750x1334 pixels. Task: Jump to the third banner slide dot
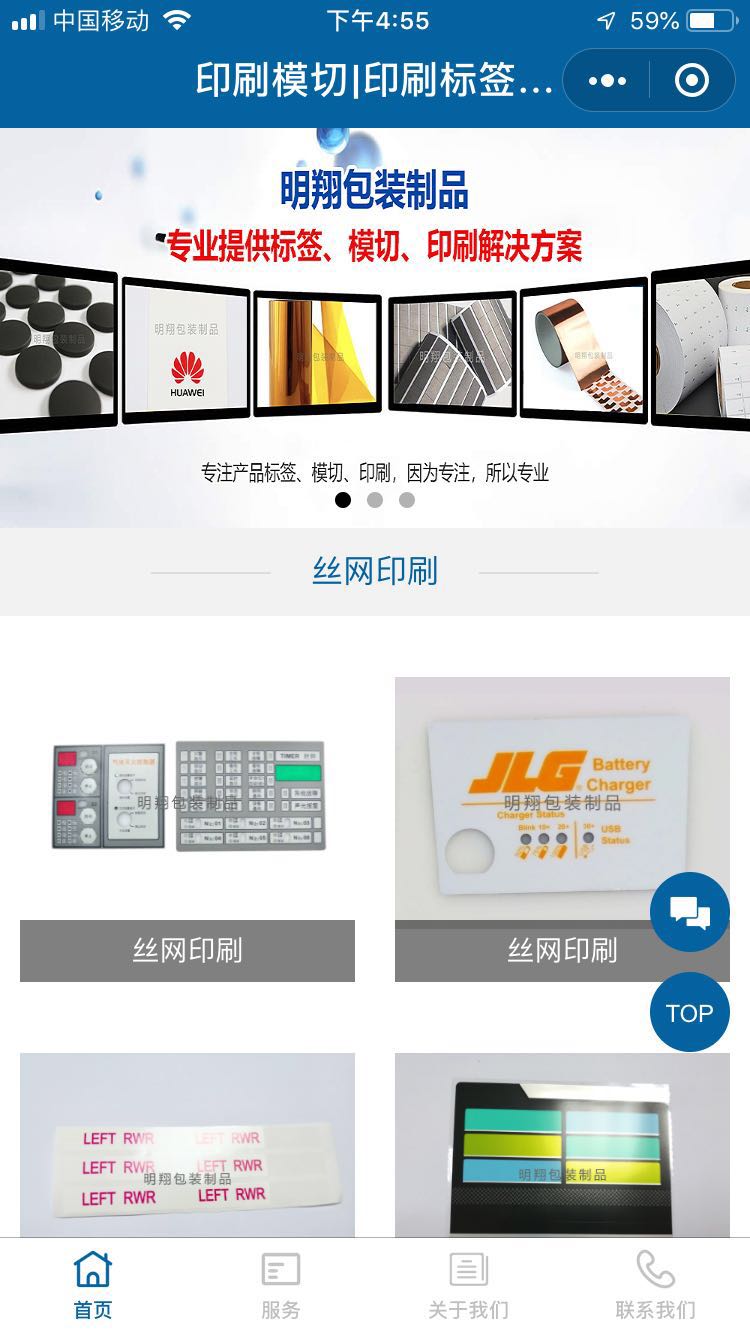pyautogui.click(x=407, y=500)
